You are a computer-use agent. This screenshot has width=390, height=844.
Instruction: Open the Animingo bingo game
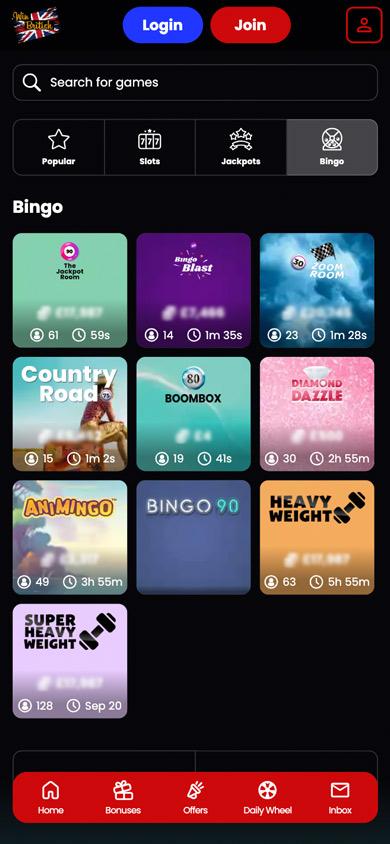coord(70,537)
